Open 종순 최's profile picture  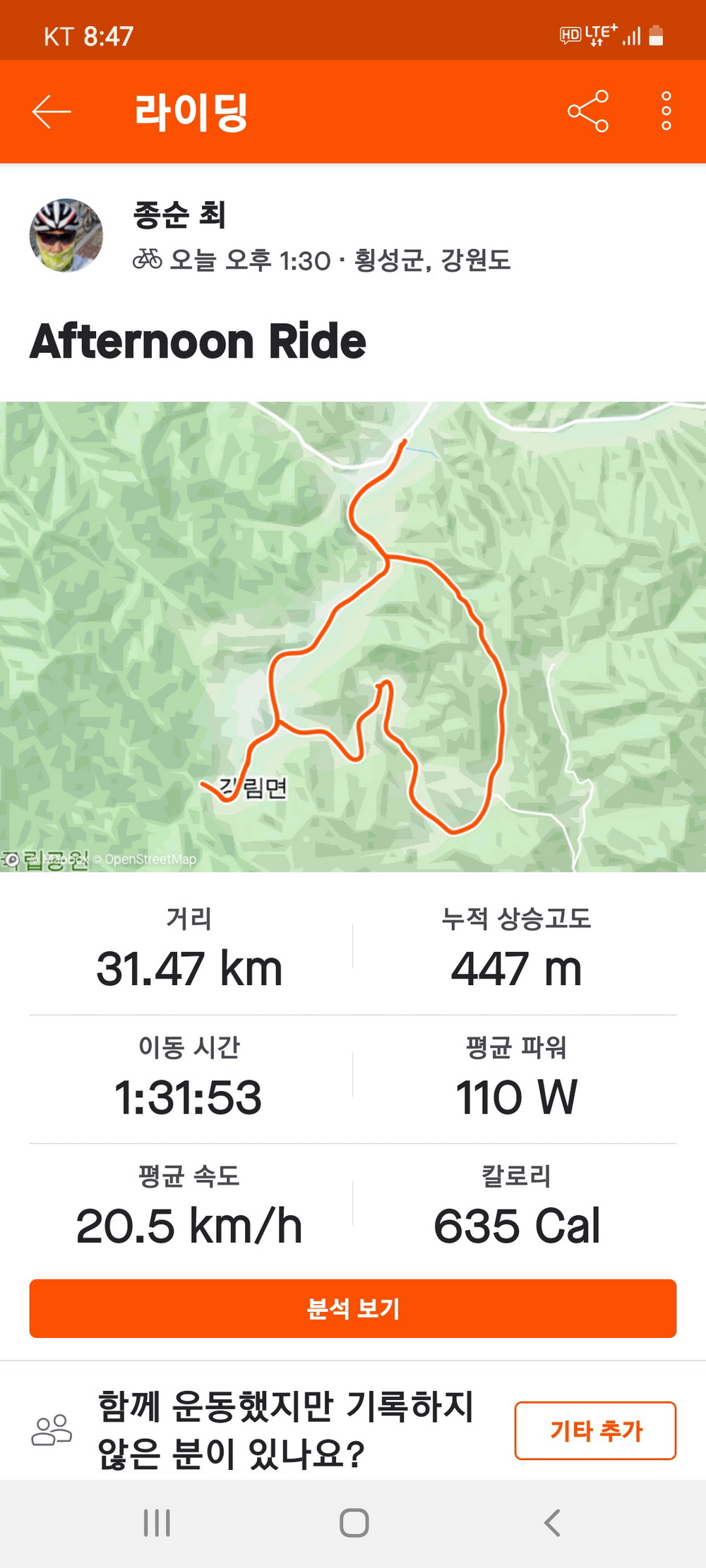point(66,235)
